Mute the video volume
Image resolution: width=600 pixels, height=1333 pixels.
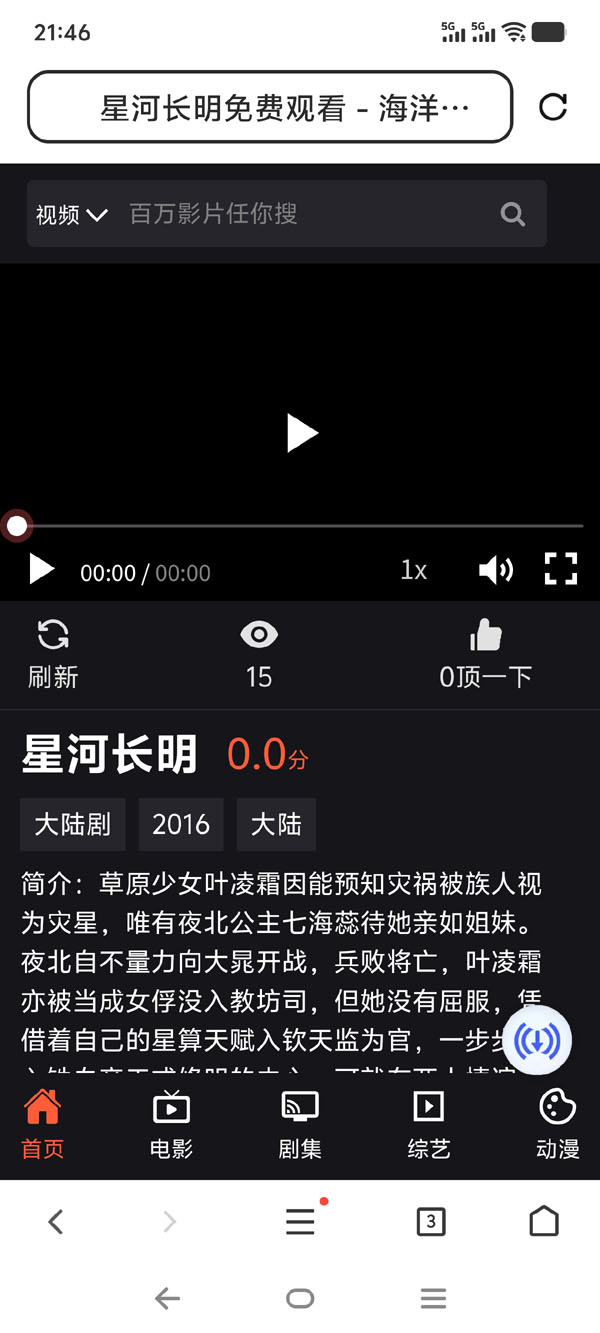pos(495,570)
